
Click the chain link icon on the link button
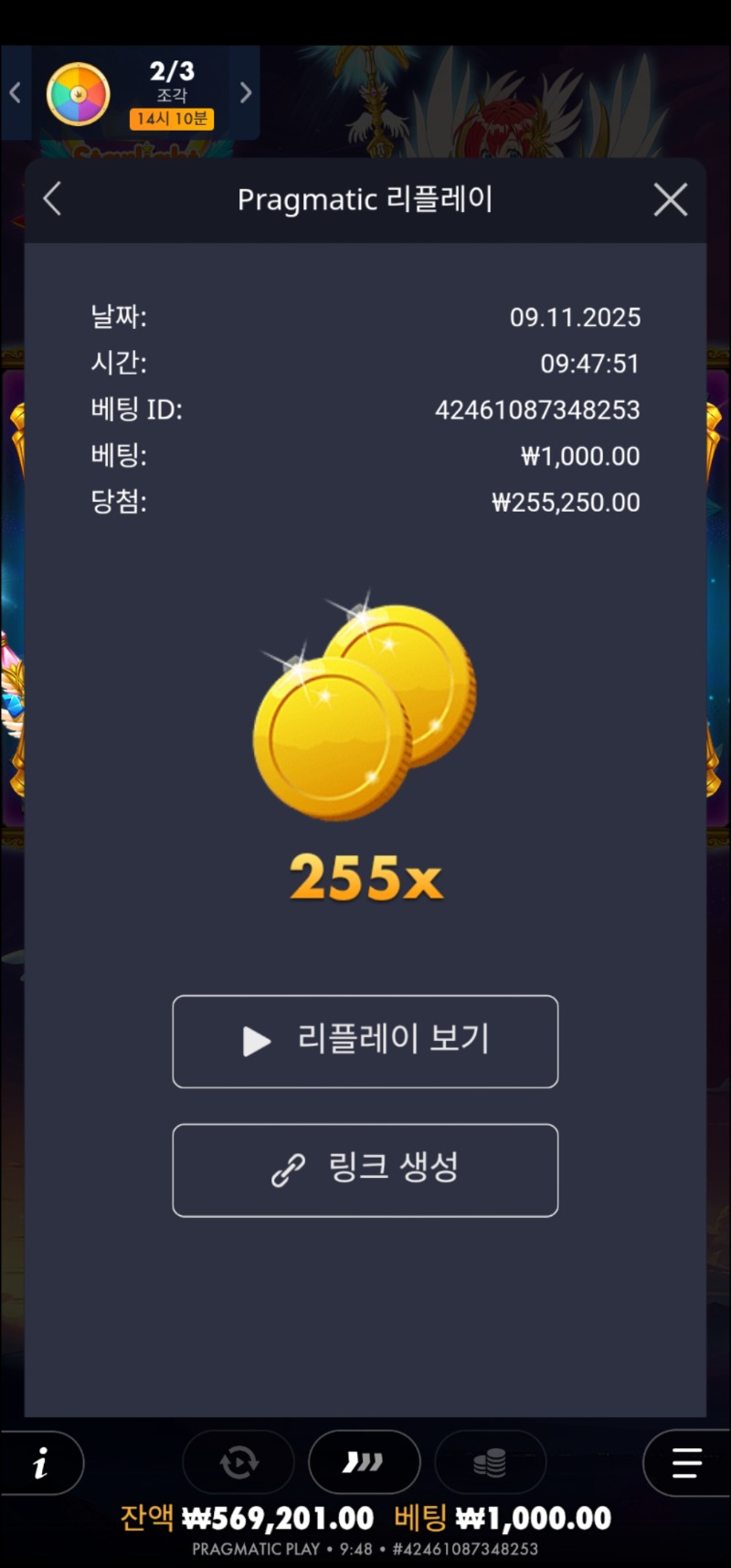click(288, 1170)
